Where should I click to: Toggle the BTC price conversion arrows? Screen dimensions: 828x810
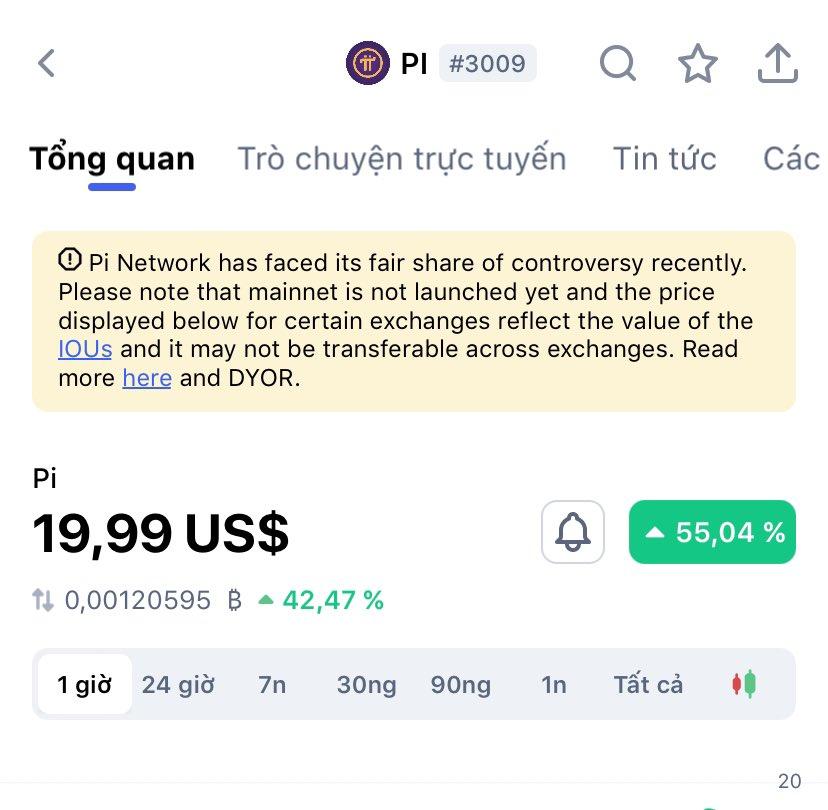click(x=43, y=600)
